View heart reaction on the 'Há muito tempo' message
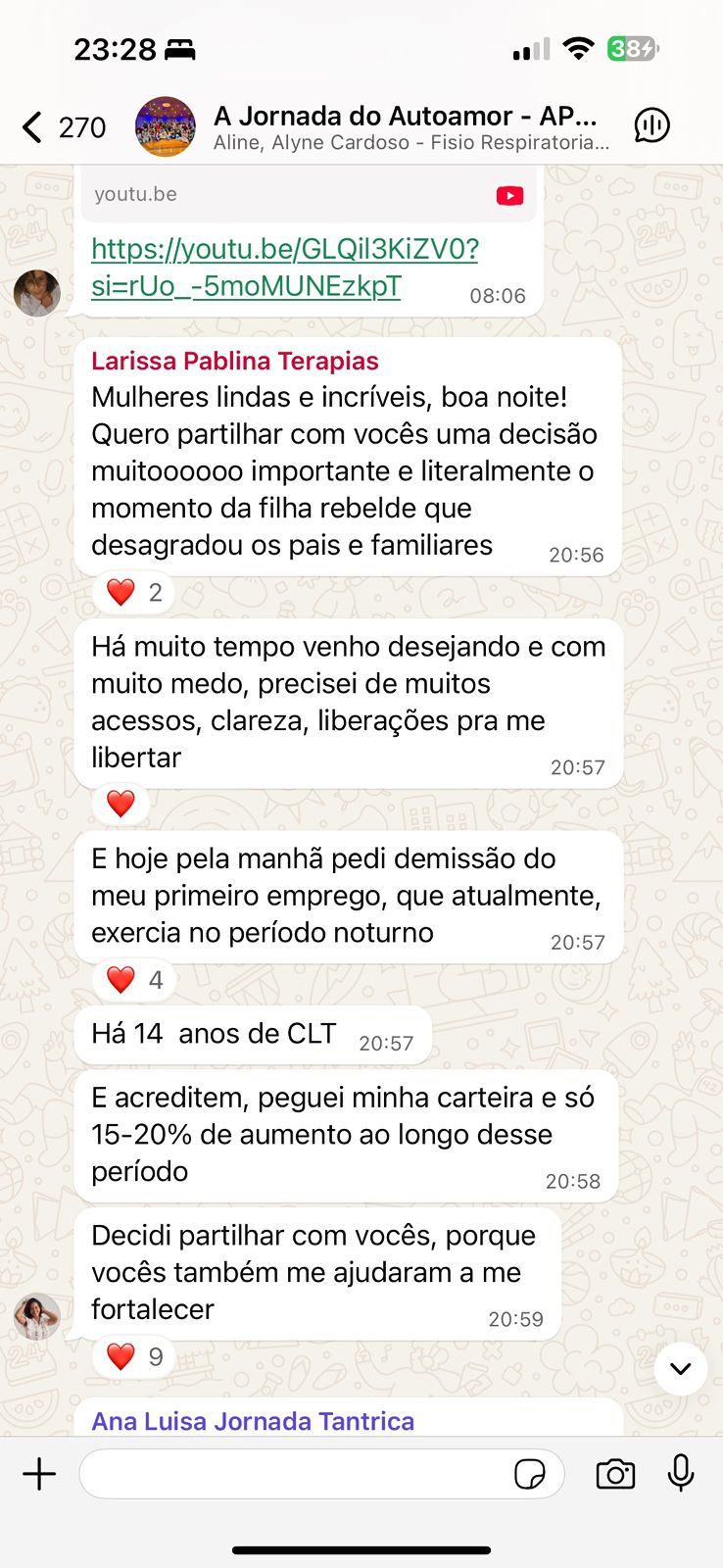 120,804
